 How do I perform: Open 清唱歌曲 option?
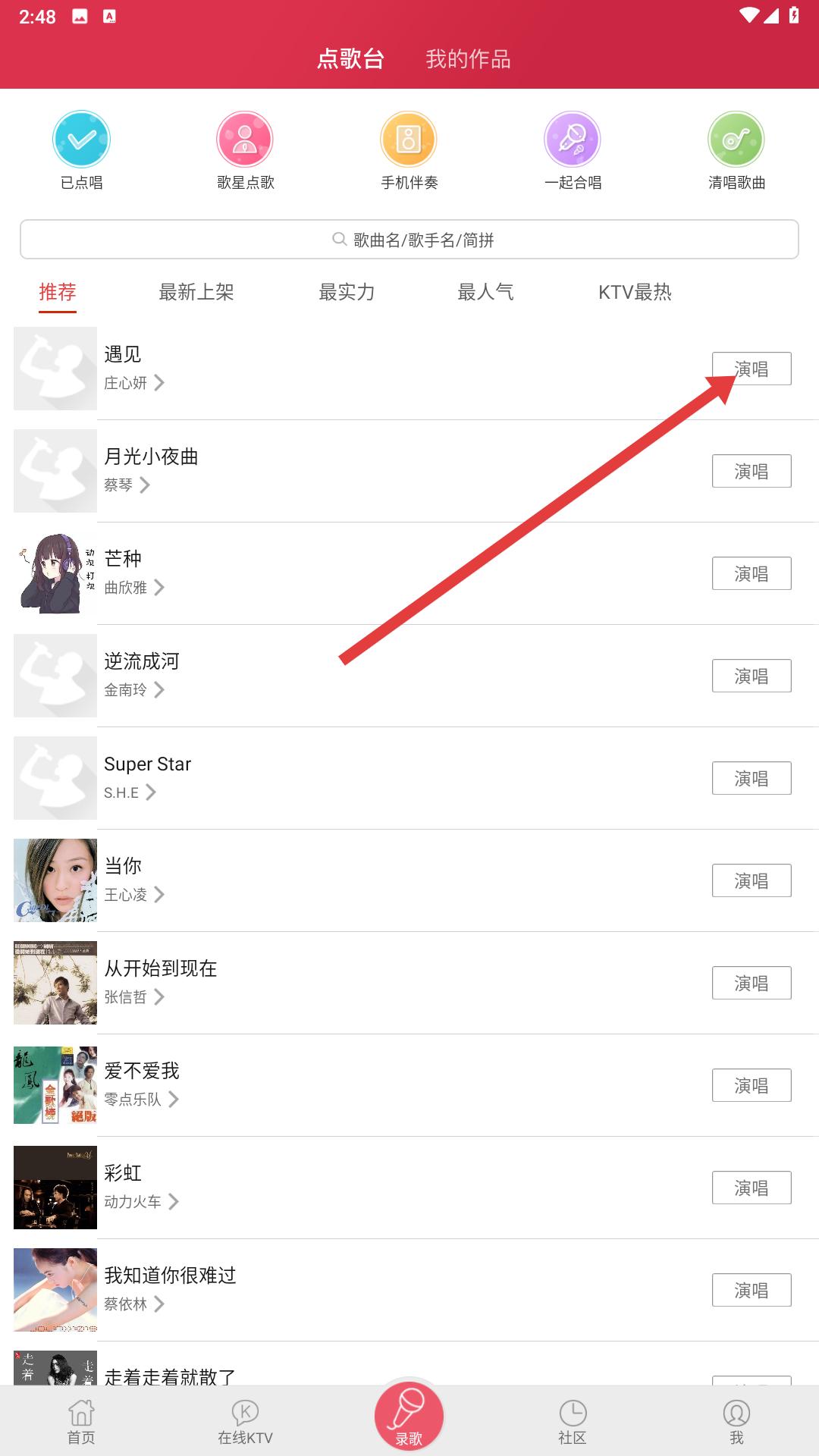736,150
